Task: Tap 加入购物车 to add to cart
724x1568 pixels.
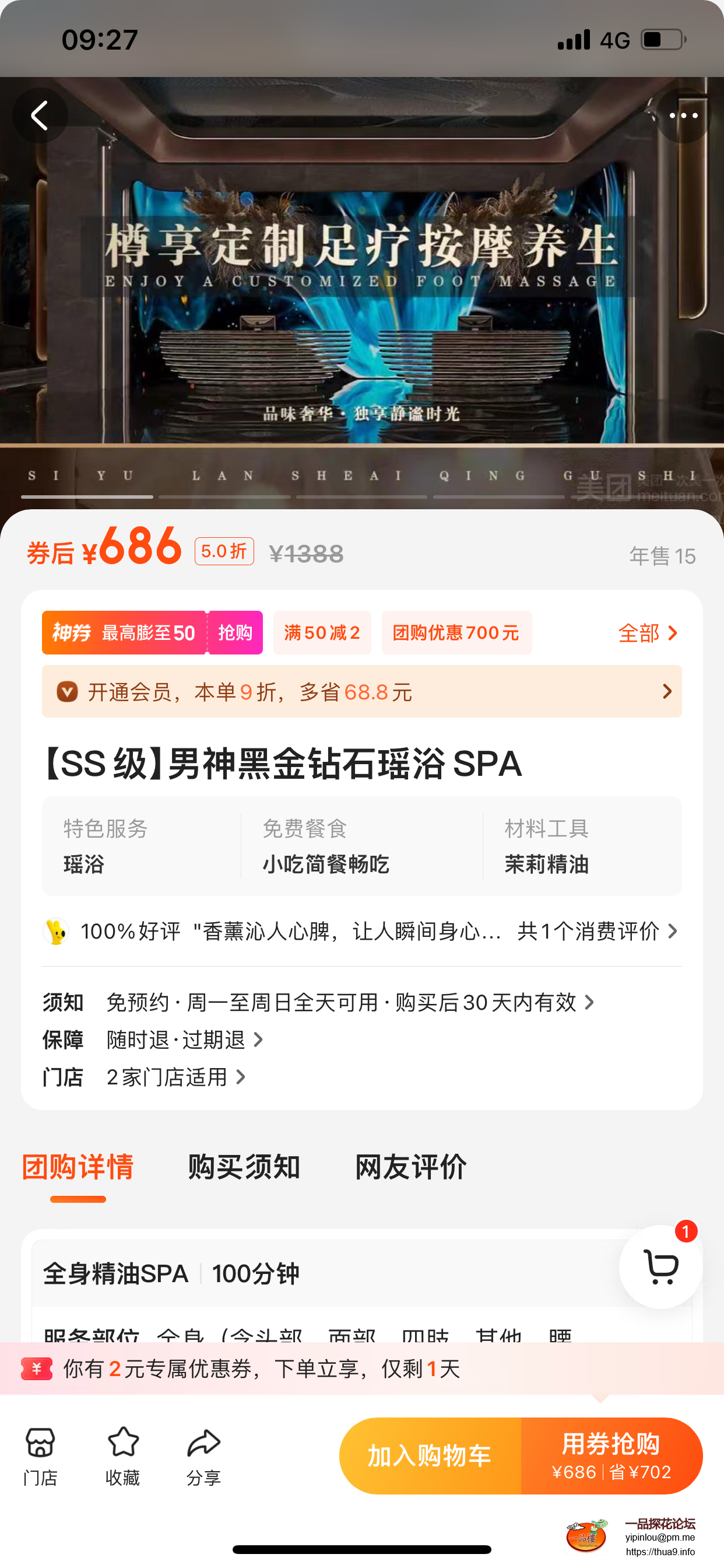Action: coord(430,1456)
